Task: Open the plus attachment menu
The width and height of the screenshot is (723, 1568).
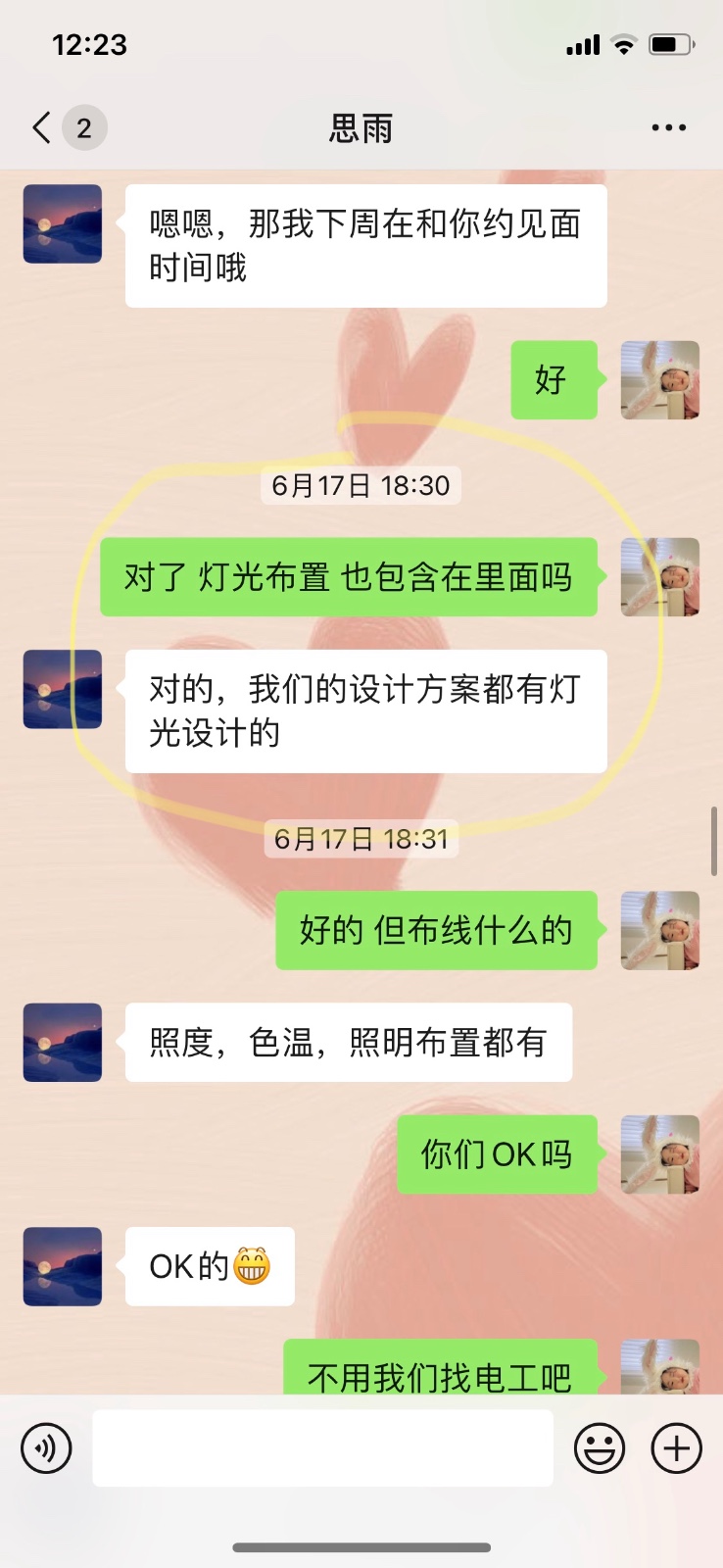Action: point(676,1448)
